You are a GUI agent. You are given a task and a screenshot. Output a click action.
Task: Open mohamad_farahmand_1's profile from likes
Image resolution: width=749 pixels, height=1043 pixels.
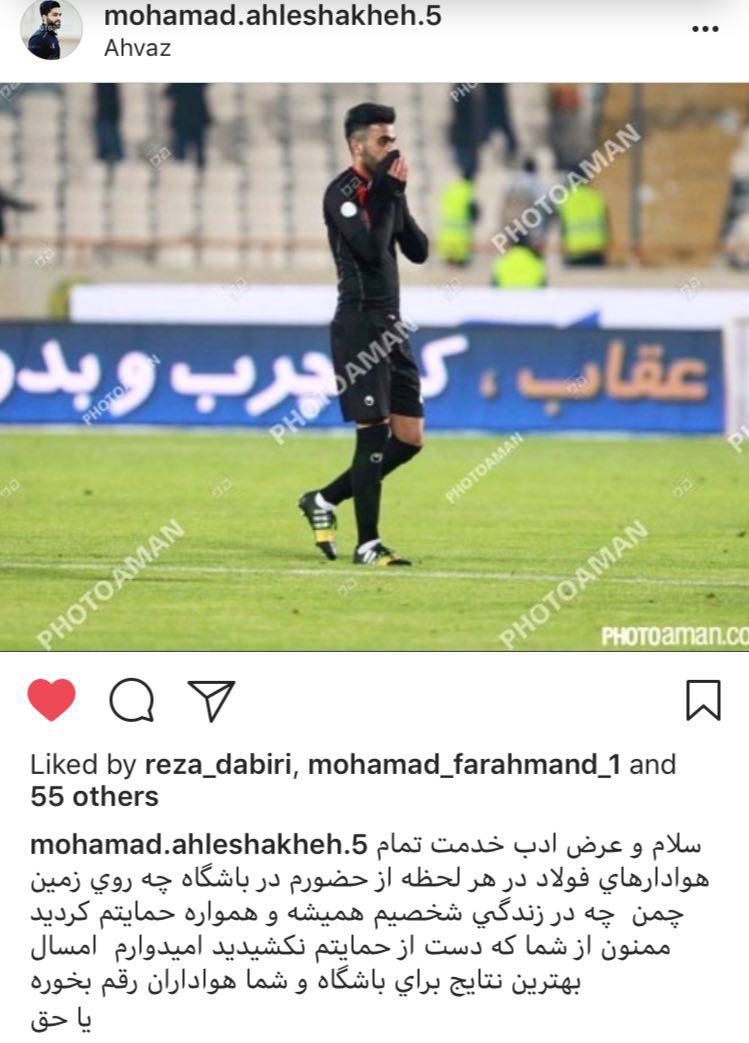[464, 765]
